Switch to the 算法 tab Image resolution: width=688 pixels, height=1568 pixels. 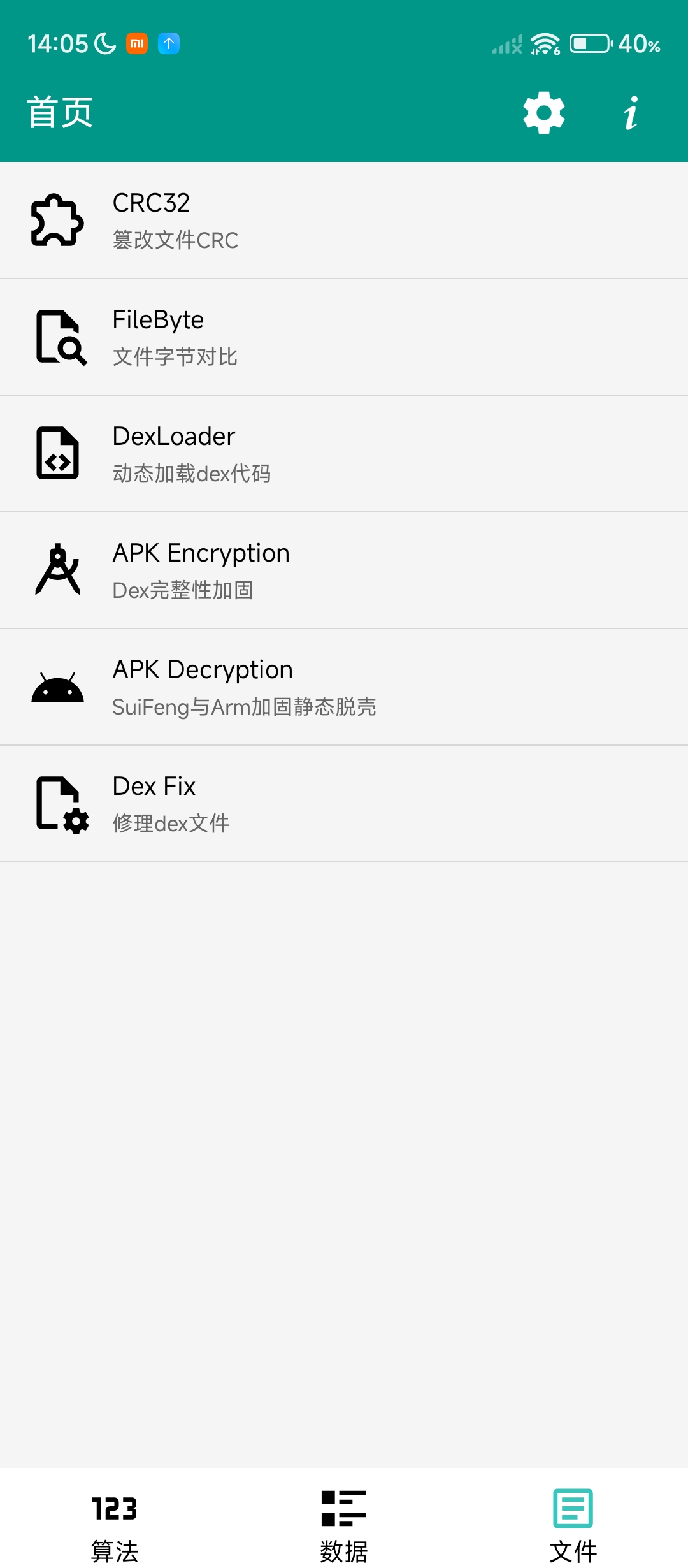point(115,1523)
